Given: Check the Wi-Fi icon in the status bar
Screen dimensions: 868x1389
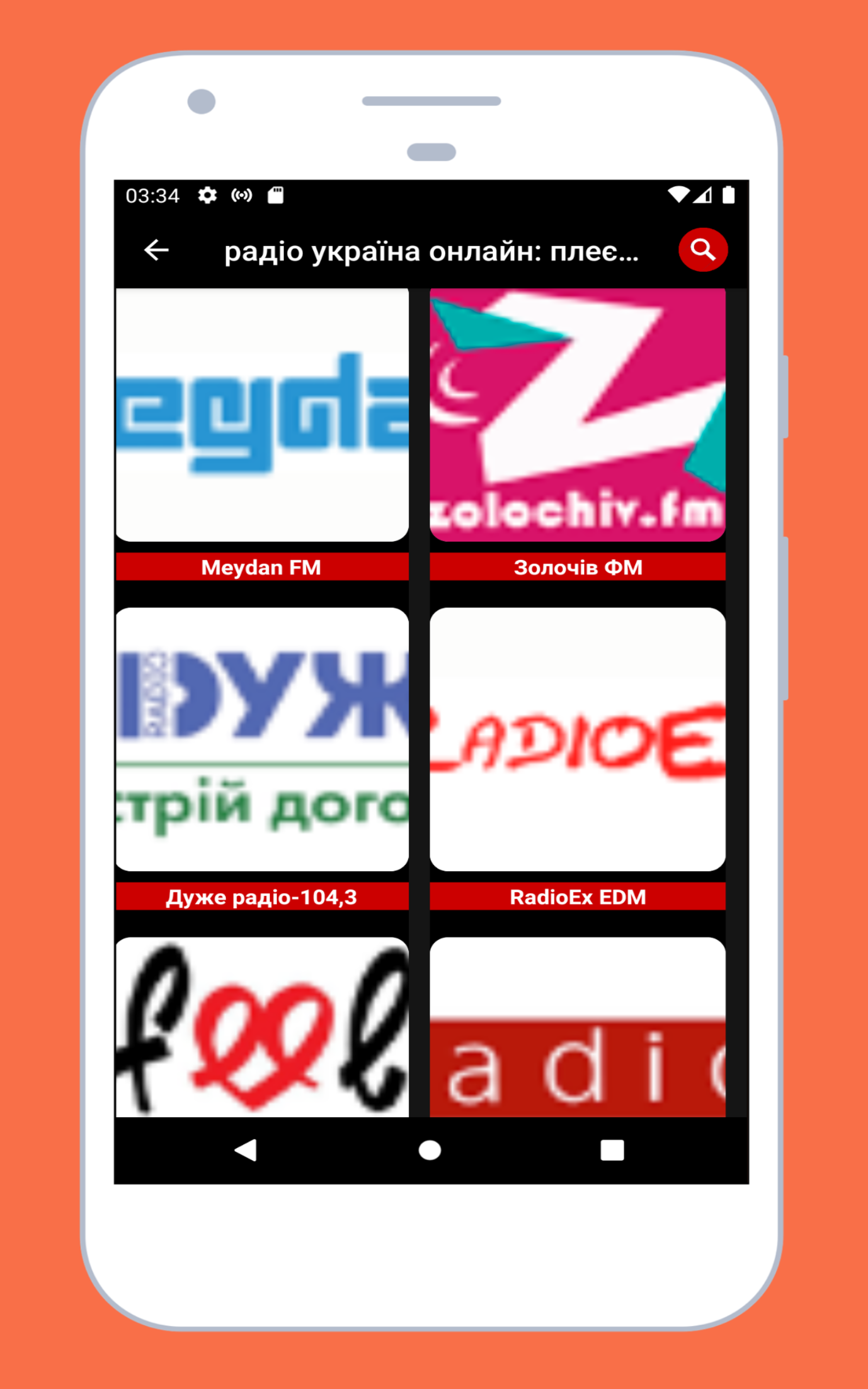Looking at the screenshot, I should point(680,195).
